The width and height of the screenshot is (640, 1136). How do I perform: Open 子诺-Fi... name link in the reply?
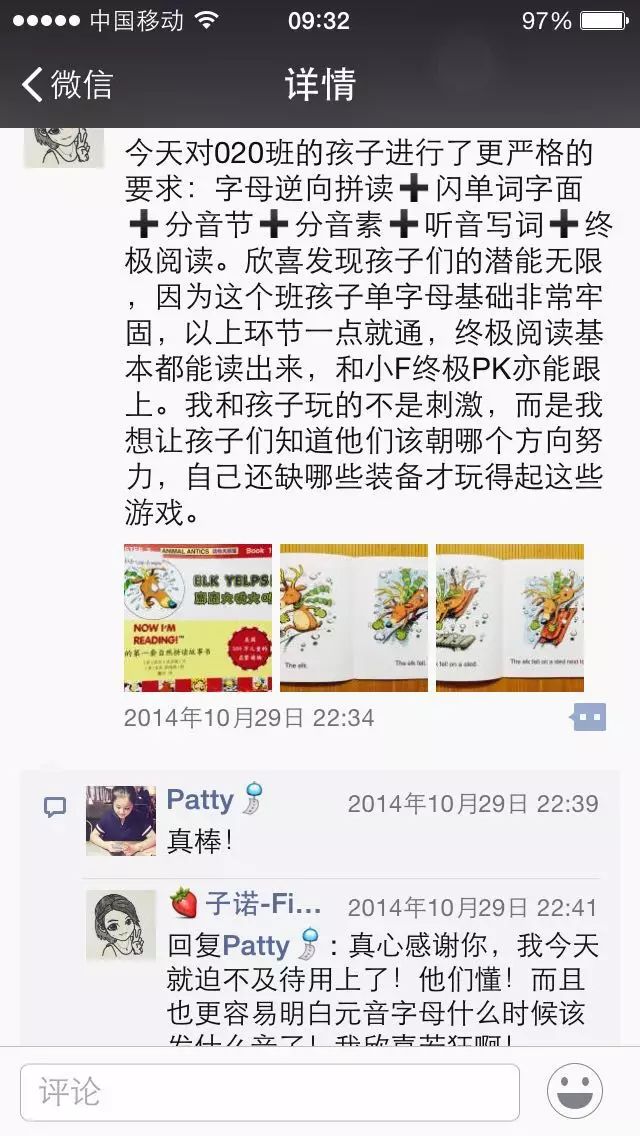[264, 904]
